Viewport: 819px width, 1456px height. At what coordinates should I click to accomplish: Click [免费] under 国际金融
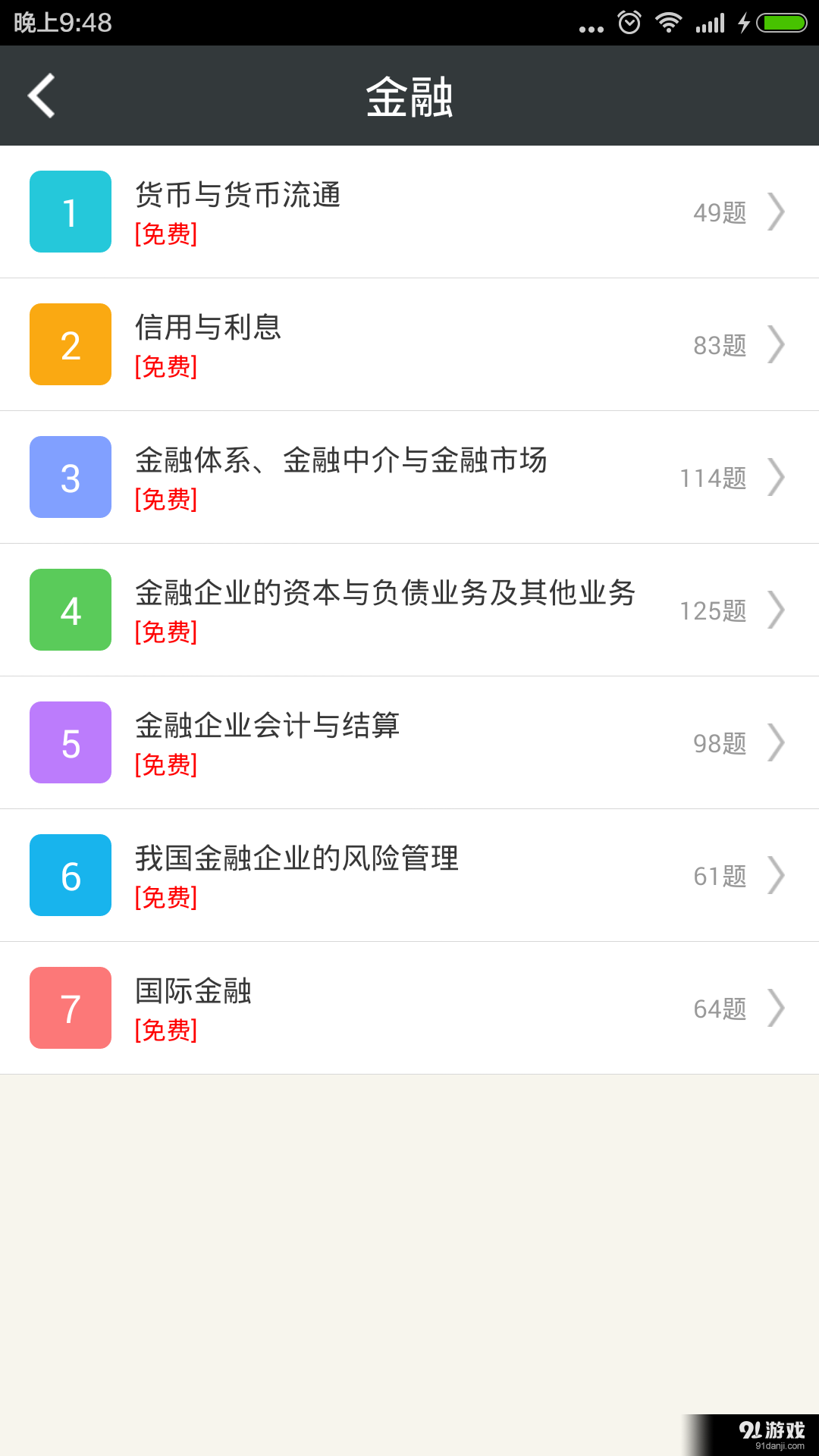pos(165,1031)
